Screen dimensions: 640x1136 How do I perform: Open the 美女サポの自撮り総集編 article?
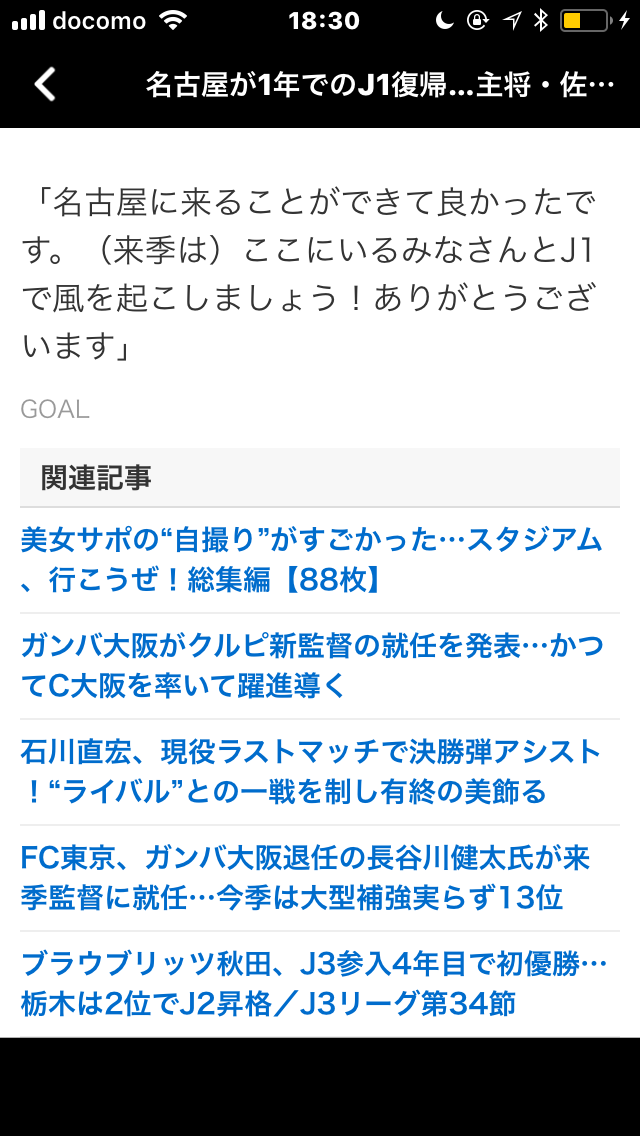pos(311,560)
